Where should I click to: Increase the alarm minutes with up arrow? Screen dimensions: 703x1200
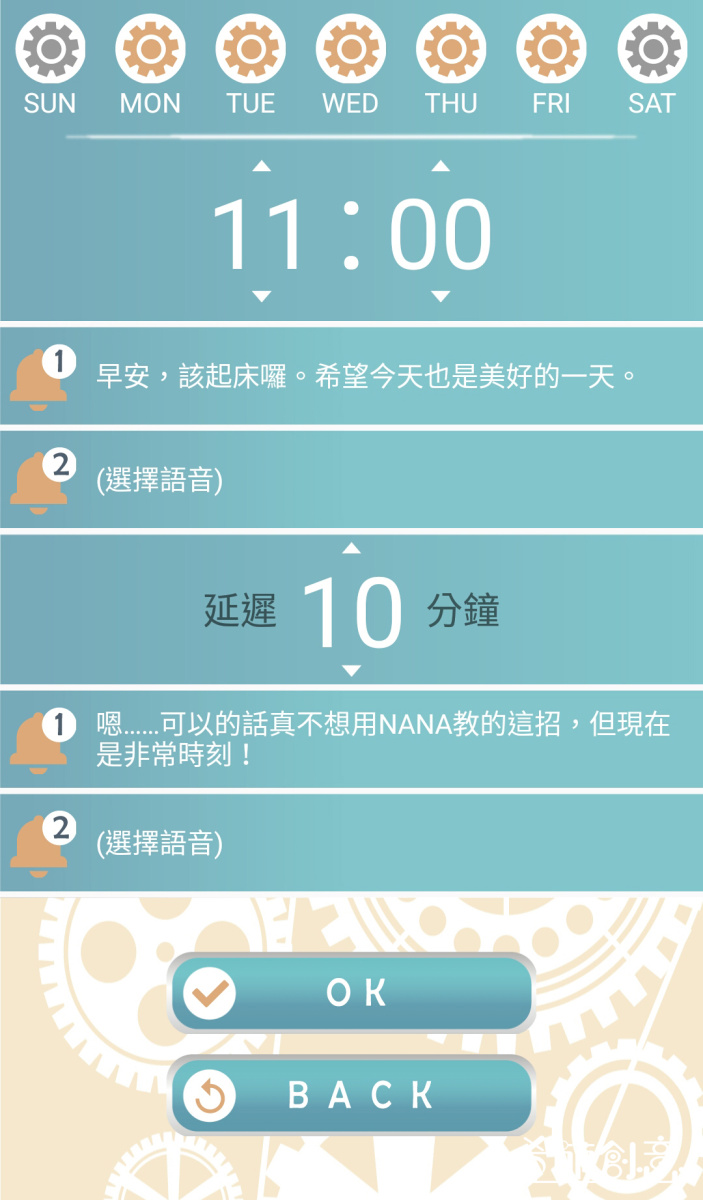[440, 166]
